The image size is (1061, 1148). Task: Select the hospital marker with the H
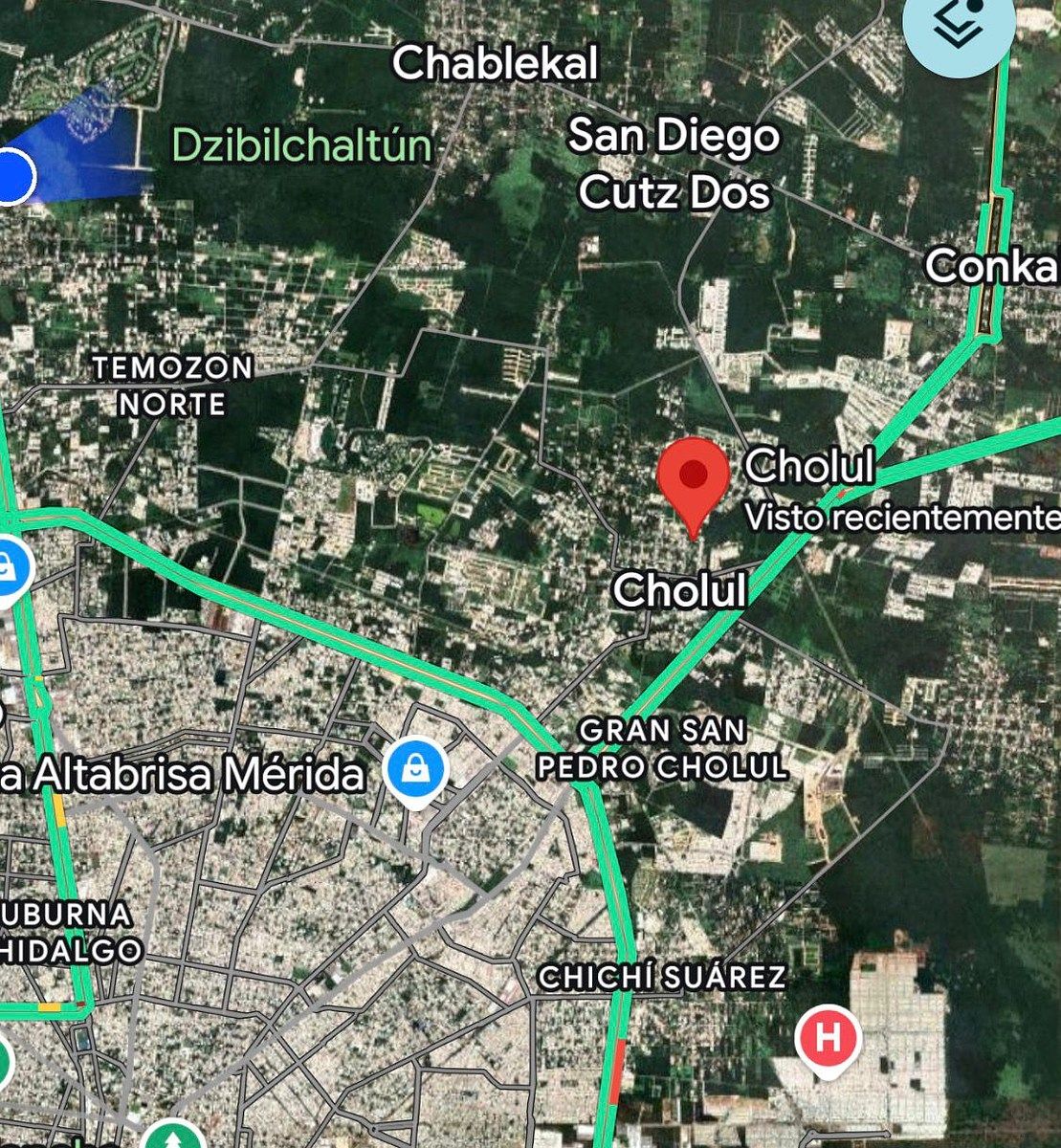(828, 1039)
